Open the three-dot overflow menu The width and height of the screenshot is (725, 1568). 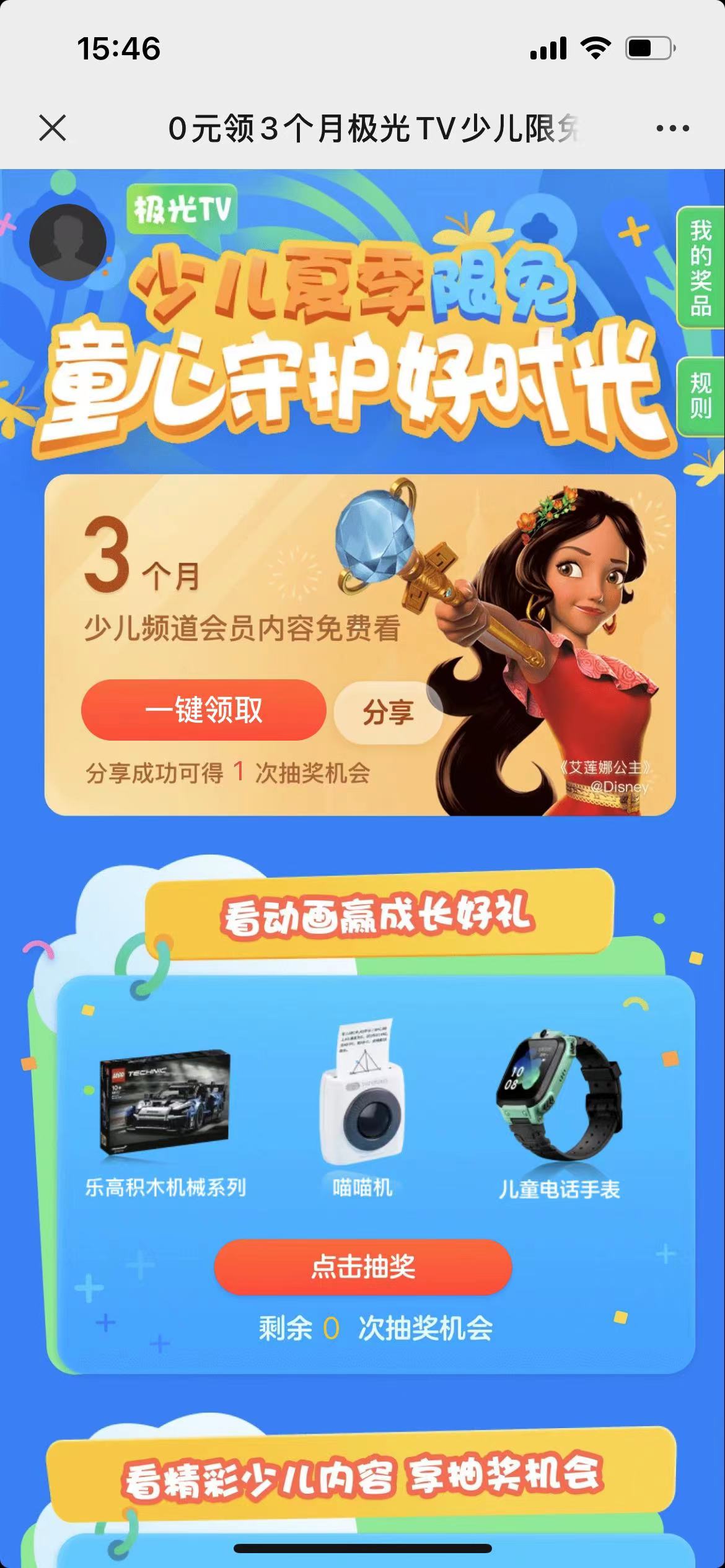pyautogui.click(x=672, y=128)
